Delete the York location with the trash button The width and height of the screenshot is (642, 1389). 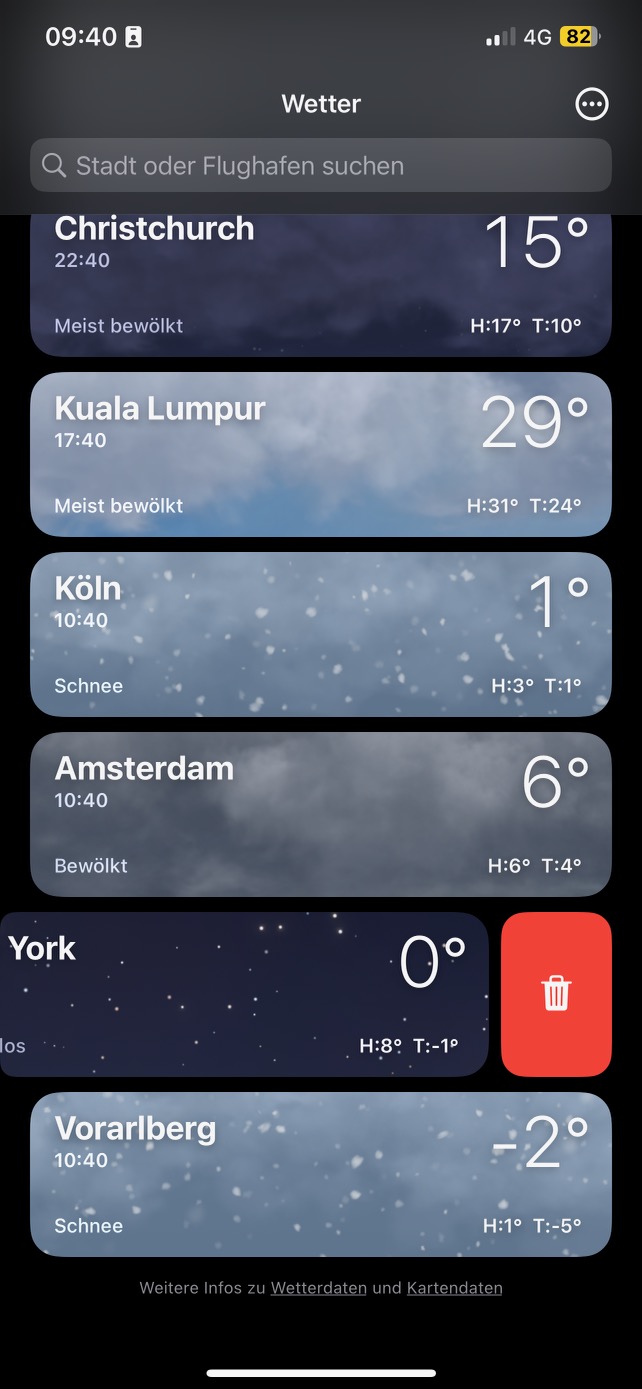coord(556,994)
